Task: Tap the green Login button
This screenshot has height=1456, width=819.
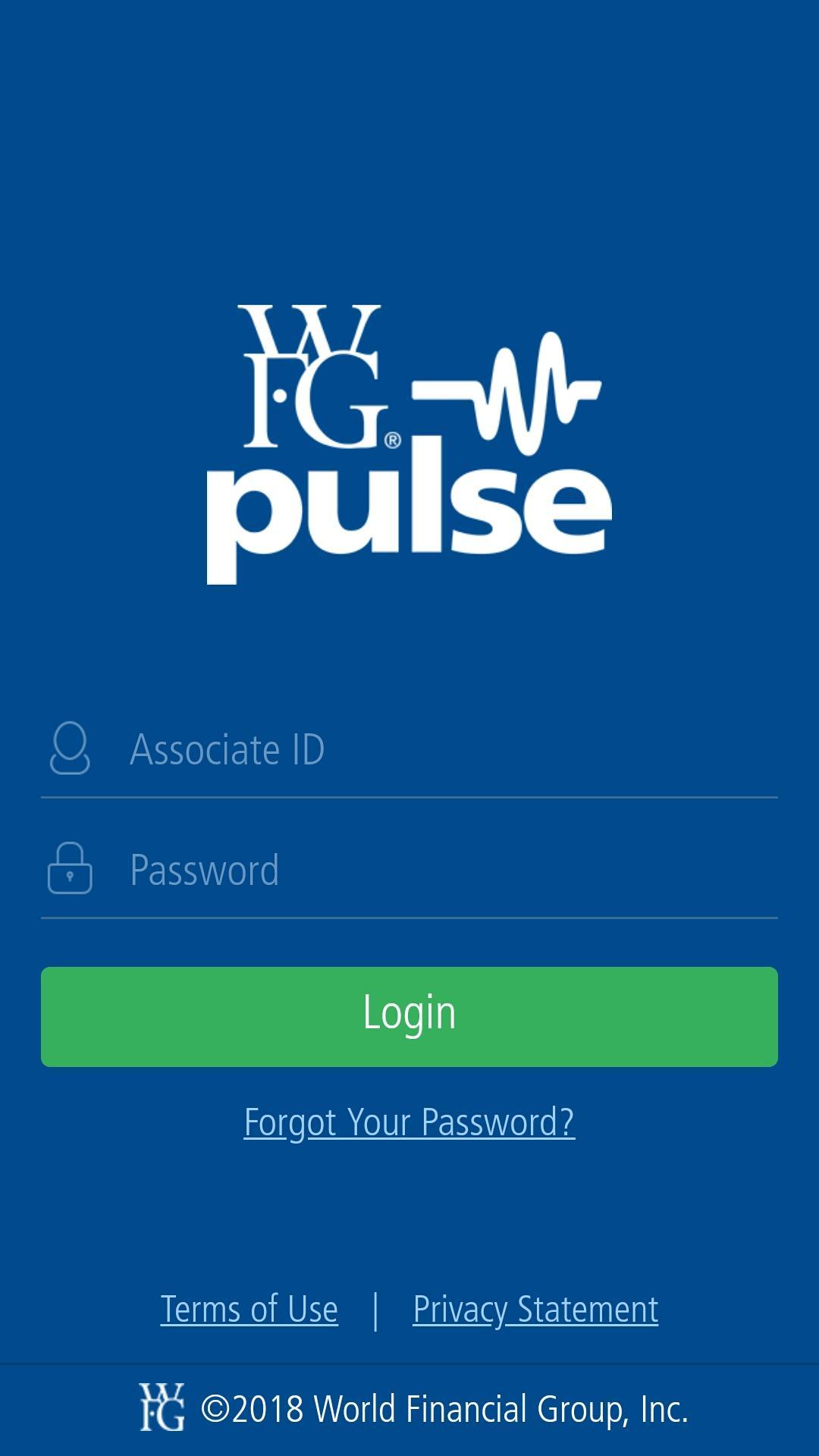Action: [x=409, y=1016]
